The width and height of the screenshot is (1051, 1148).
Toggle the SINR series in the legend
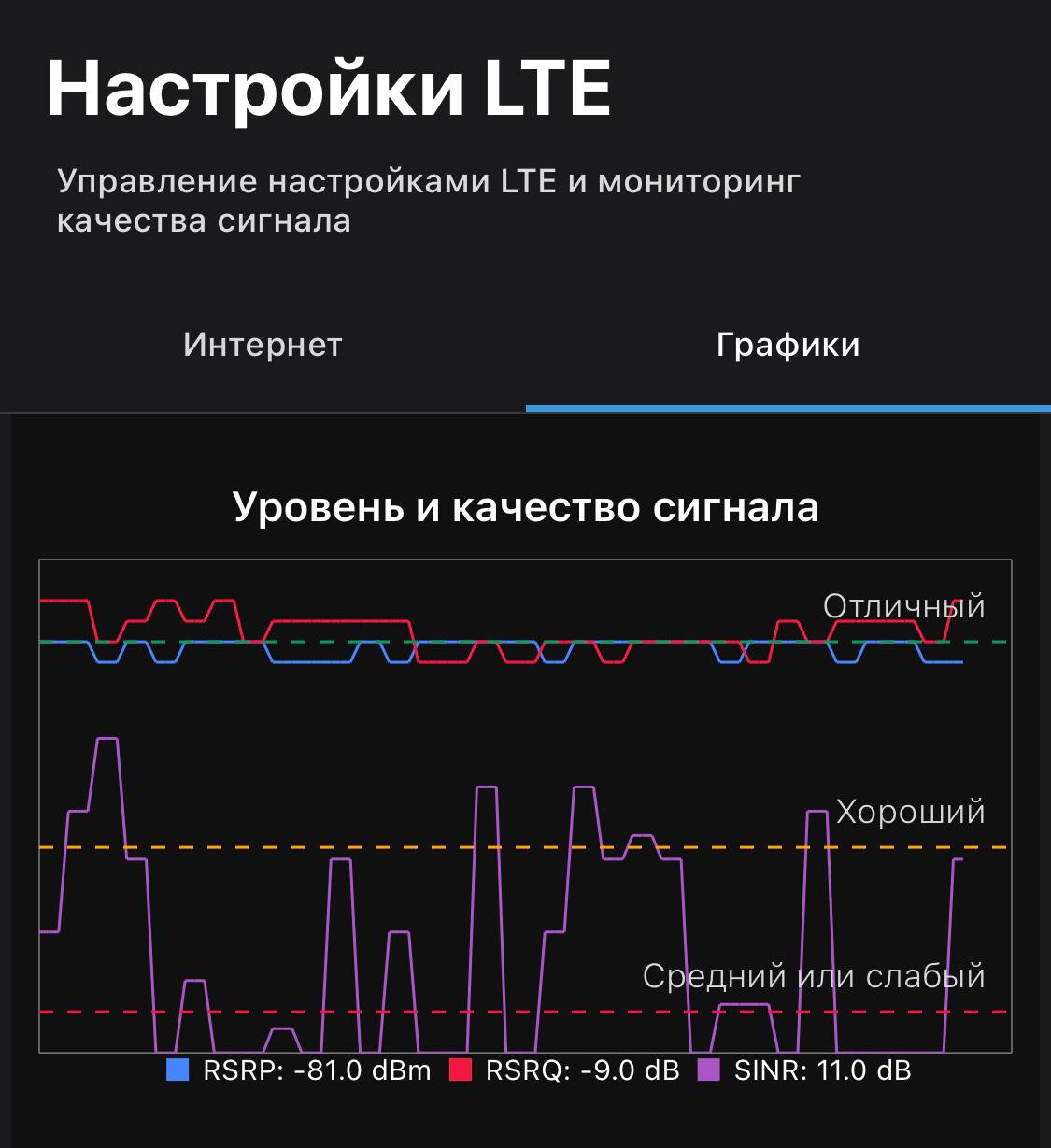click(804, 1070)
